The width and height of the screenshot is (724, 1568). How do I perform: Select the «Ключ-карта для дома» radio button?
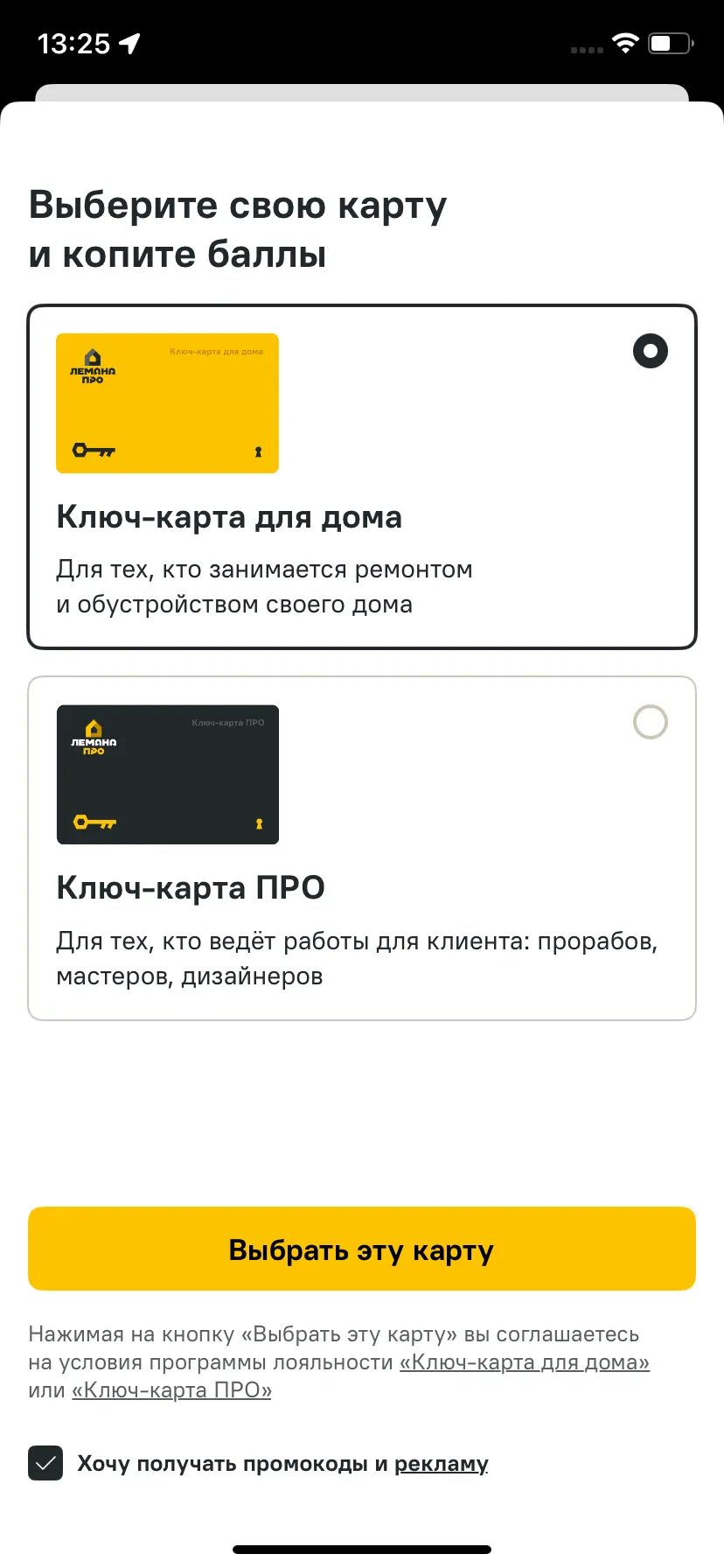click(650, 351)
